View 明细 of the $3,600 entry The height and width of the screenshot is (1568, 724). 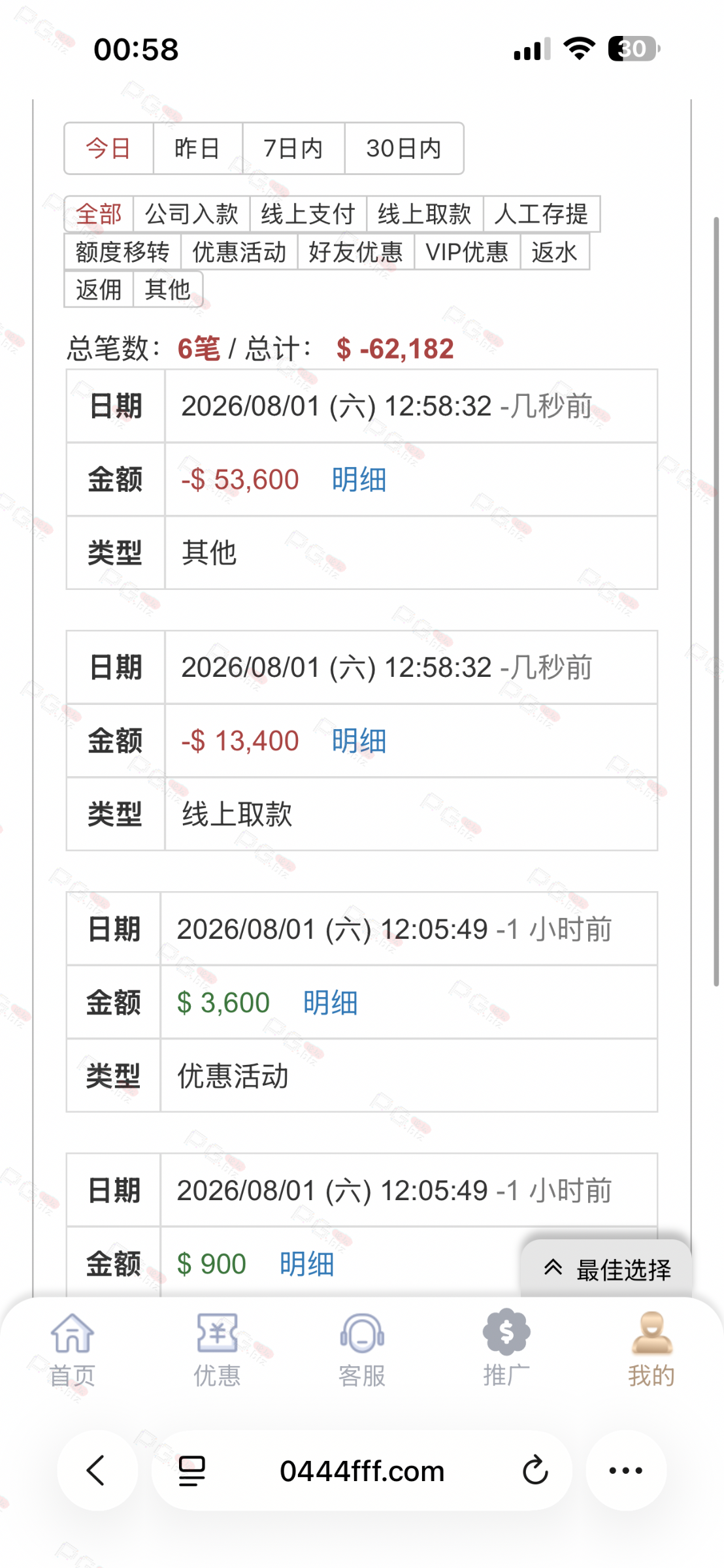pyautogui.click(x=330, y=1002)
